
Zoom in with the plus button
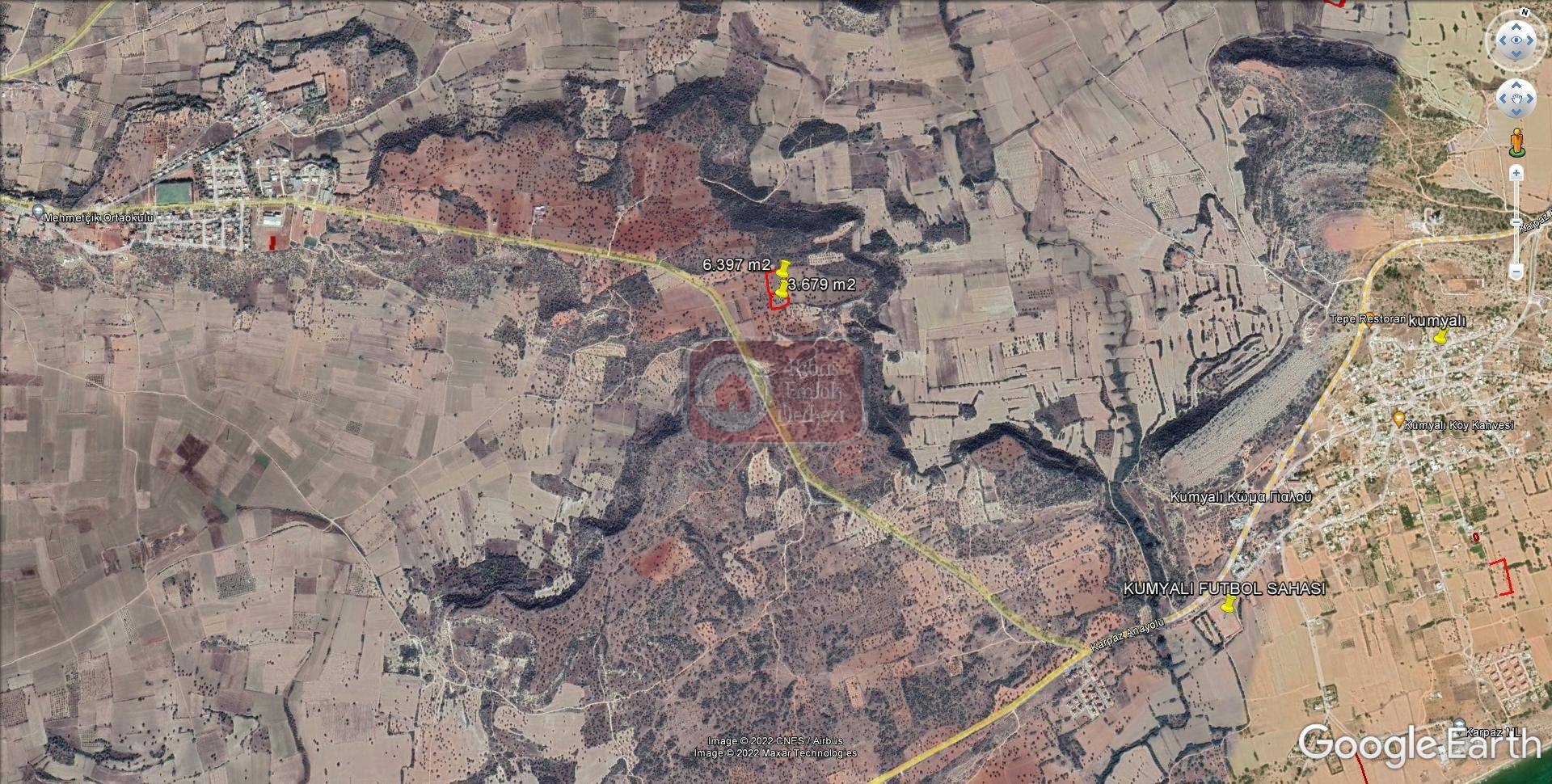pos(1516,173)
